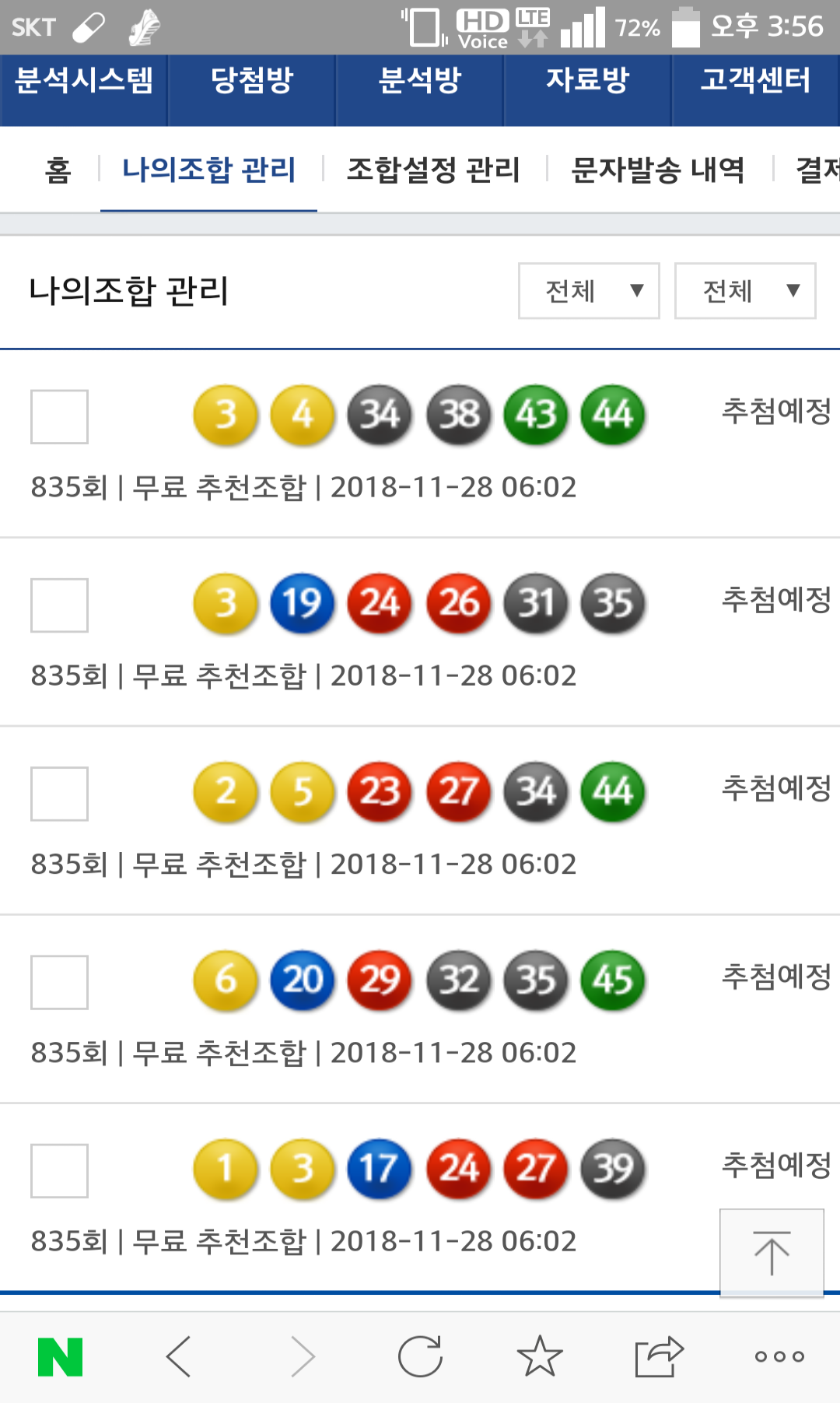Switch to 조합설정 관리 tab
The image size is (840, 1403).
tap(432, 170)
